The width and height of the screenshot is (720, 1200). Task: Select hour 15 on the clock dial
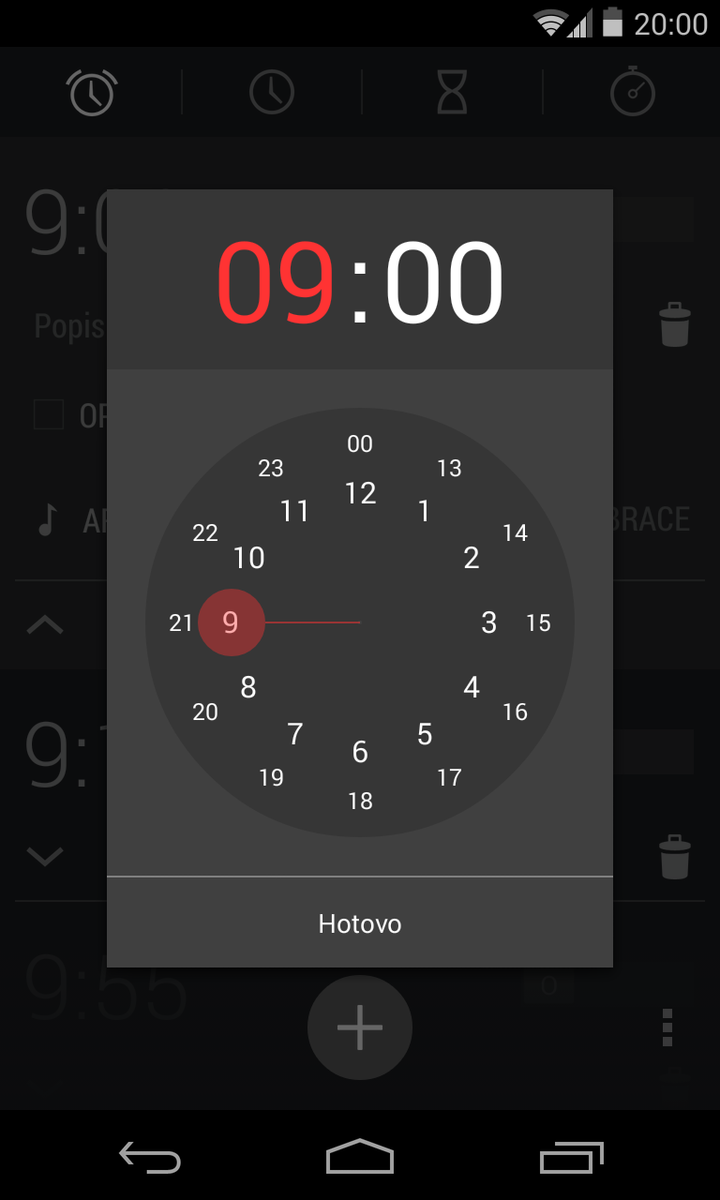(x=538, y=623)
